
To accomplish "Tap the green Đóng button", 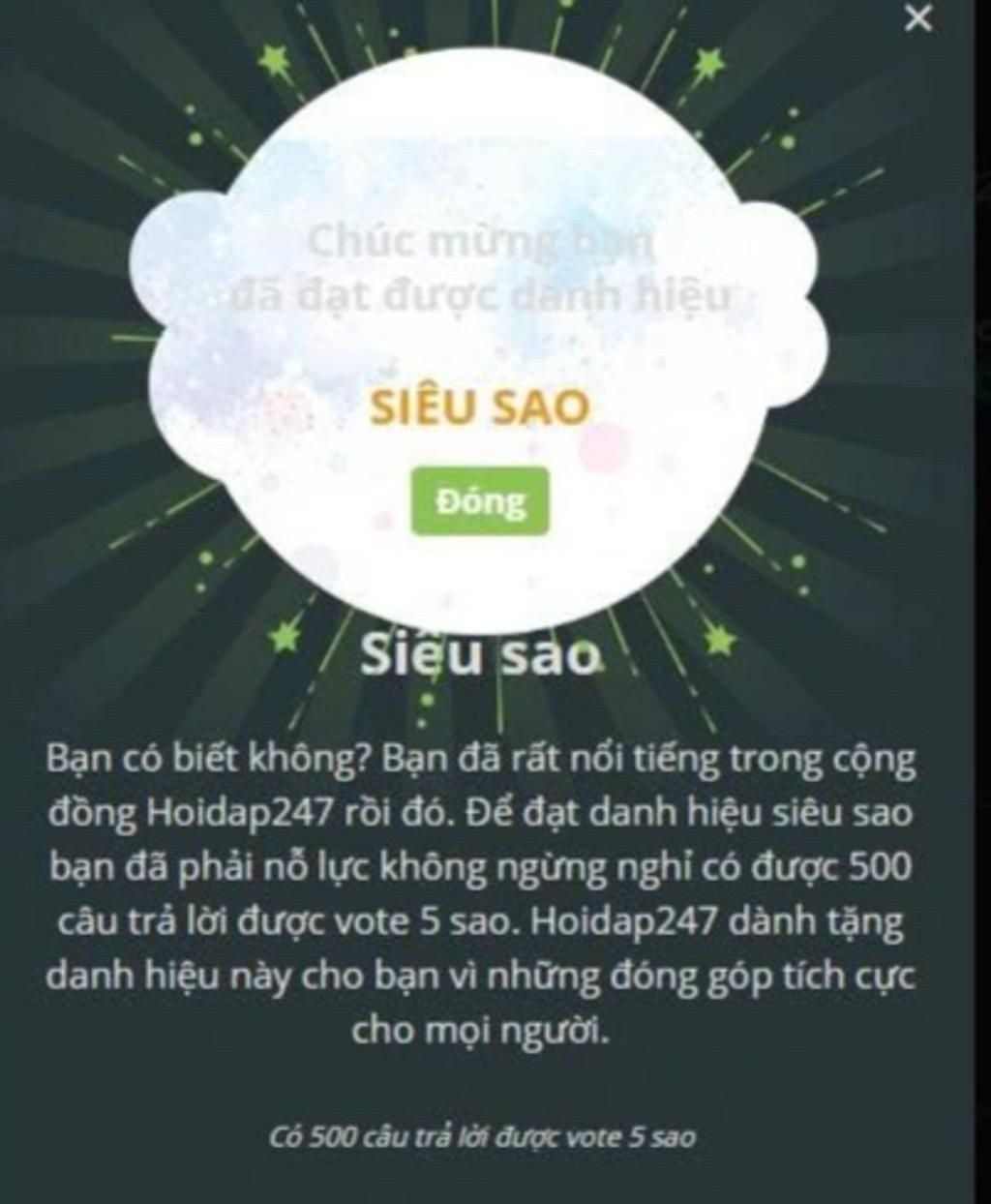I will click(480, 501).
